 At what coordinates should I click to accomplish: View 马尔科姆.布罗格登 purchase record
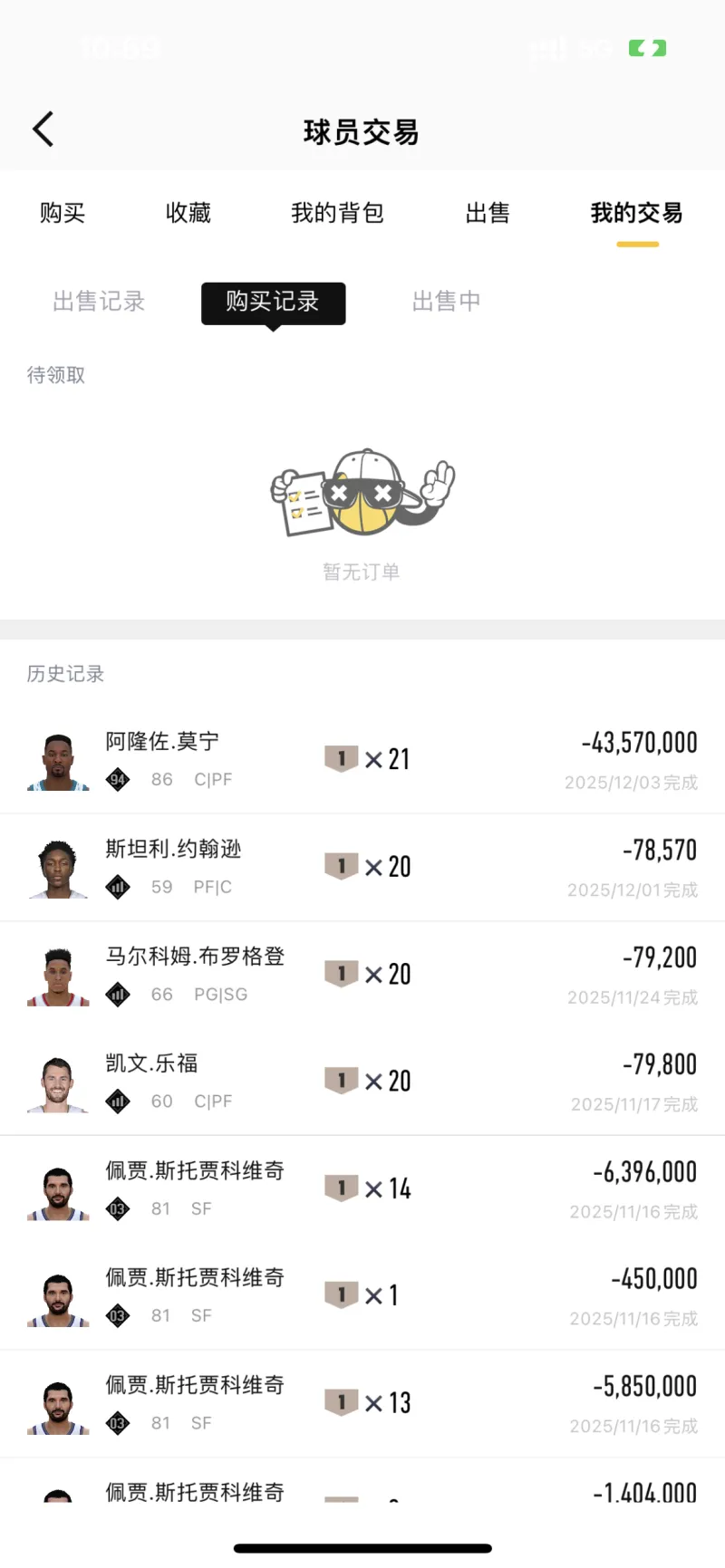point(362,975)
